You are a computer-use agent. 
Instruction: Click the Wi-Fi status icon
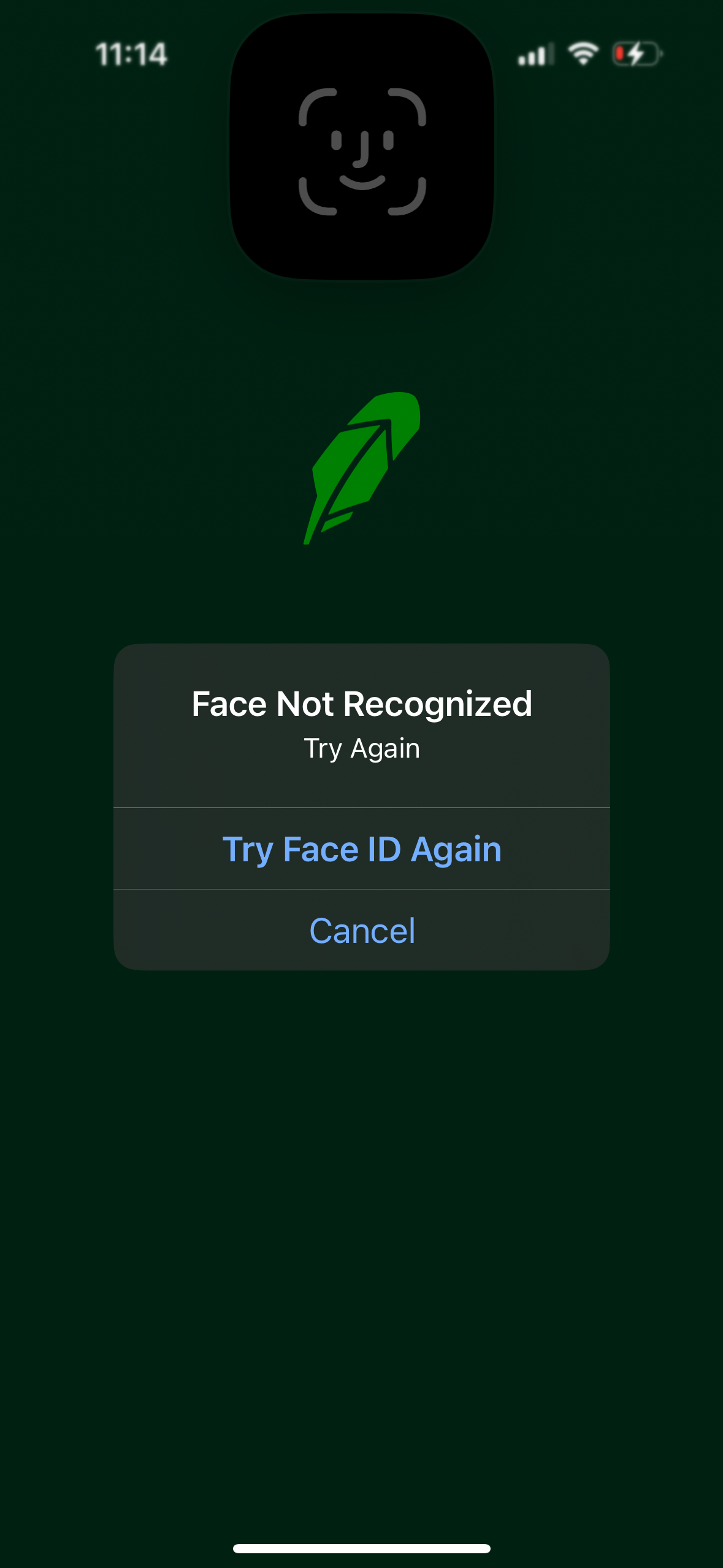pyautogui.click(x=583, y=54)
